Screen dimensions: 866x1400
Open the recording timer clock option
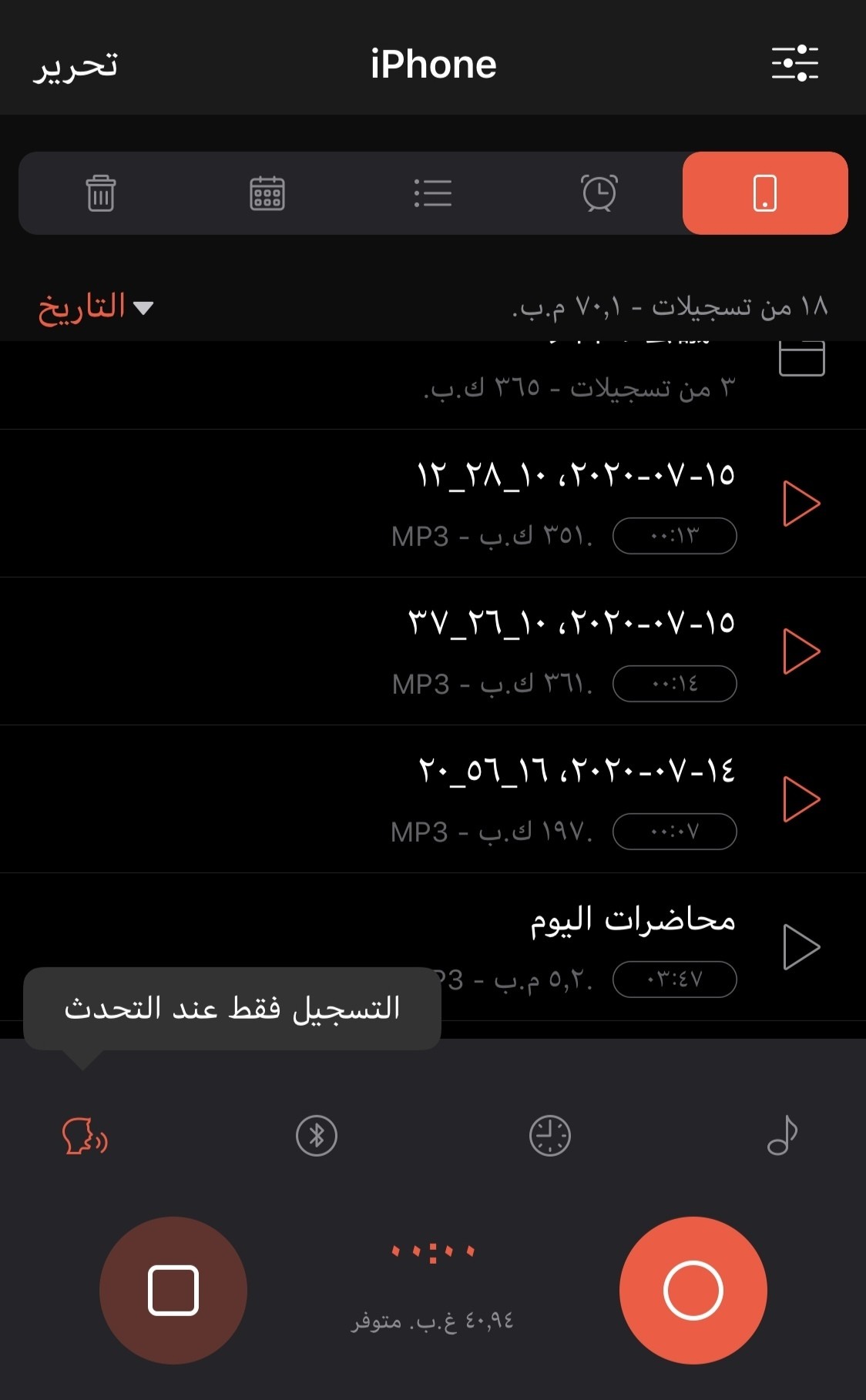tap(549, 1136)
